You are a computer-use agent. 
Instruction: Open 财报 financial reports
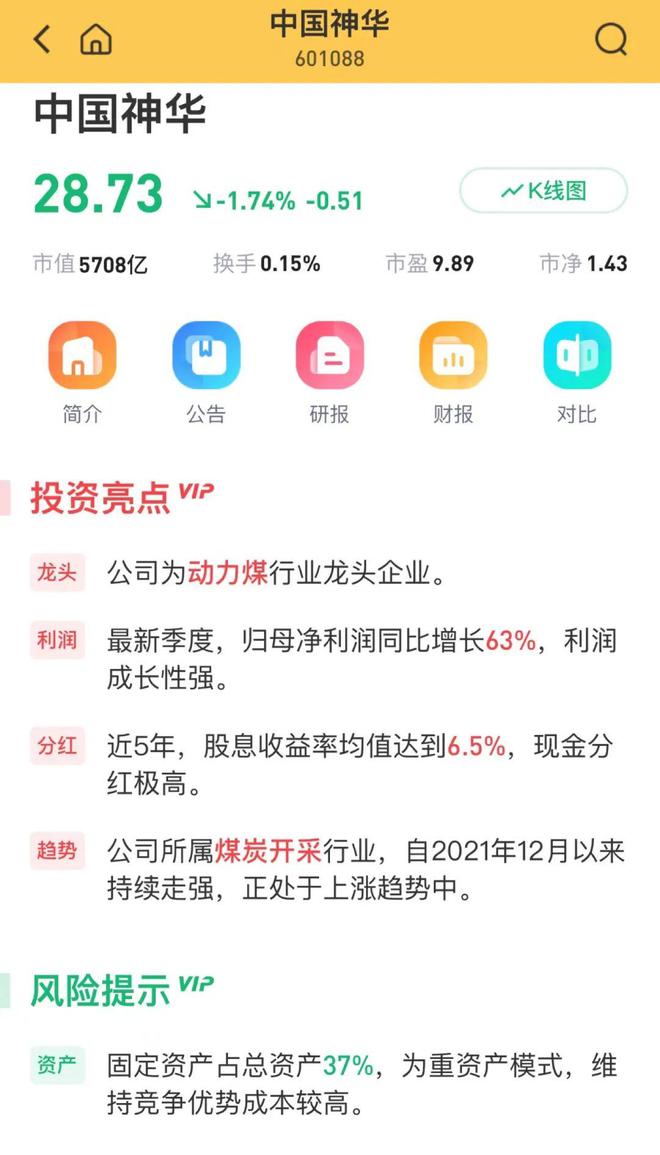point(453,373)
